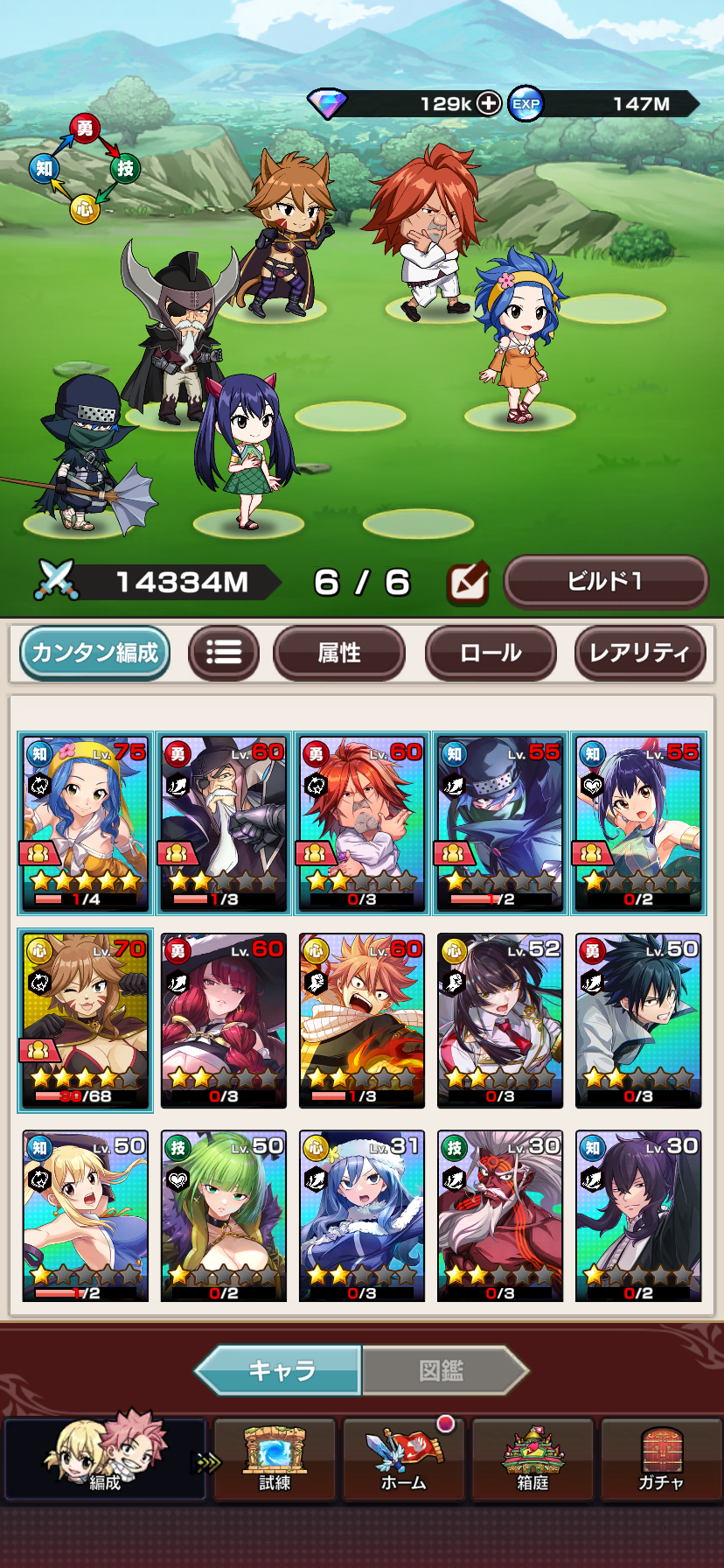Open the ビルド1 build selector
The height and width of the screenshot is (1568, 724).
point(606,581)
